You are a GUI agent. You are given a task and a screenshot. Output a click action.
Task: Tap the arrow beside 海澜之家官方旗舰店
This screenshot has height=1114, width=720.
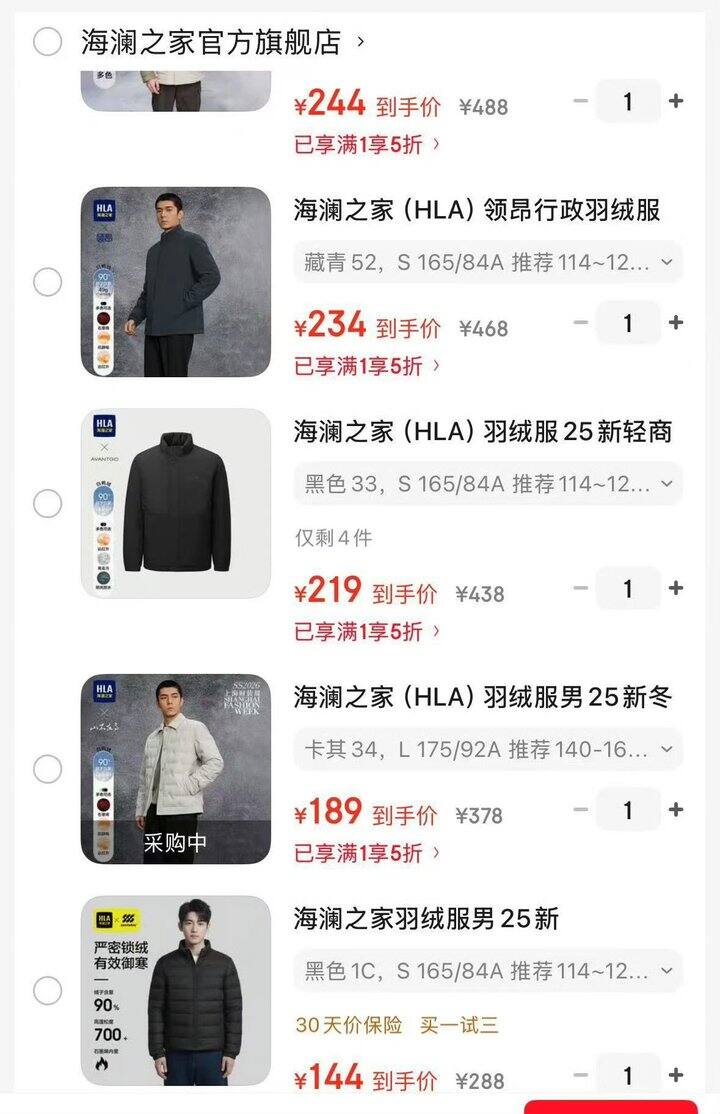(x=360, y=42)
